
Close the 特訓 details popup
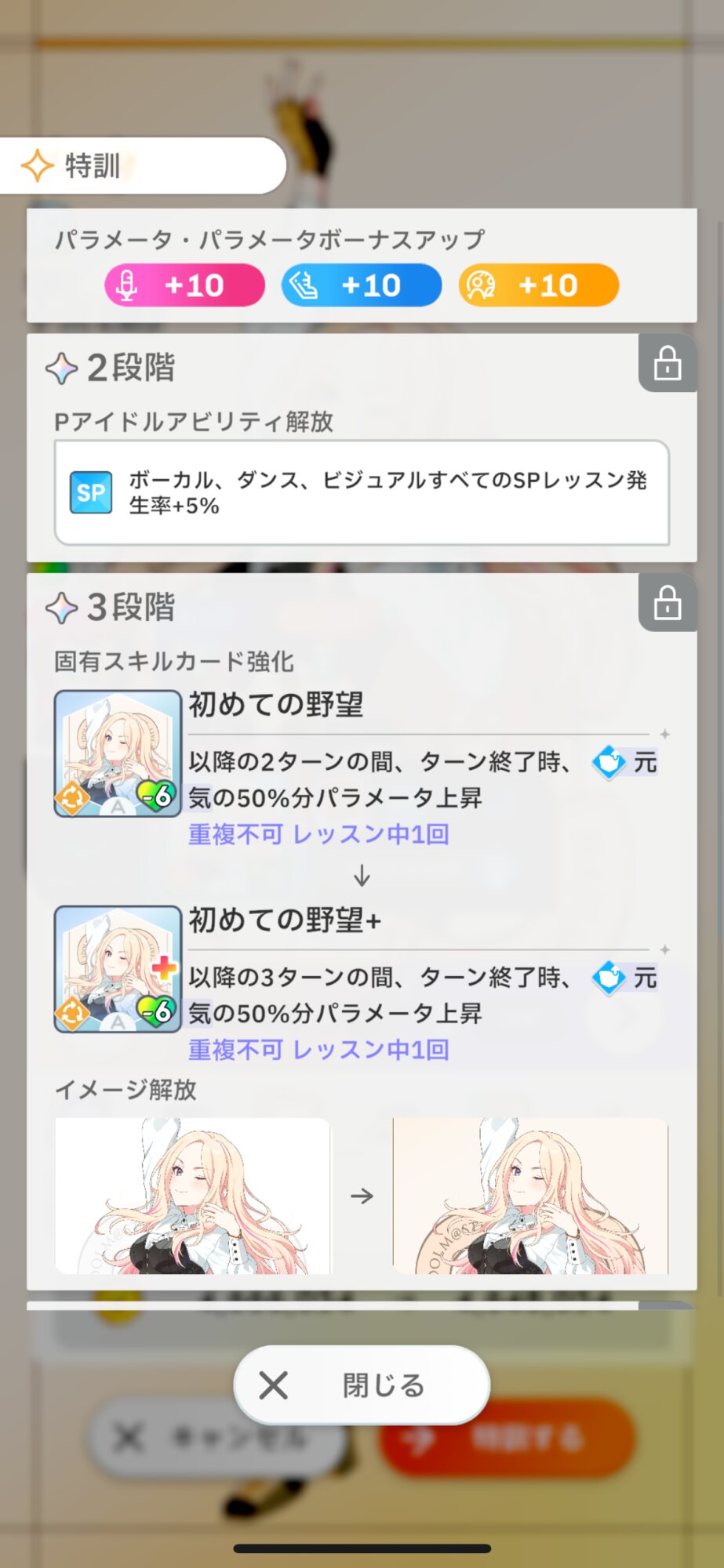(362, 1385)
